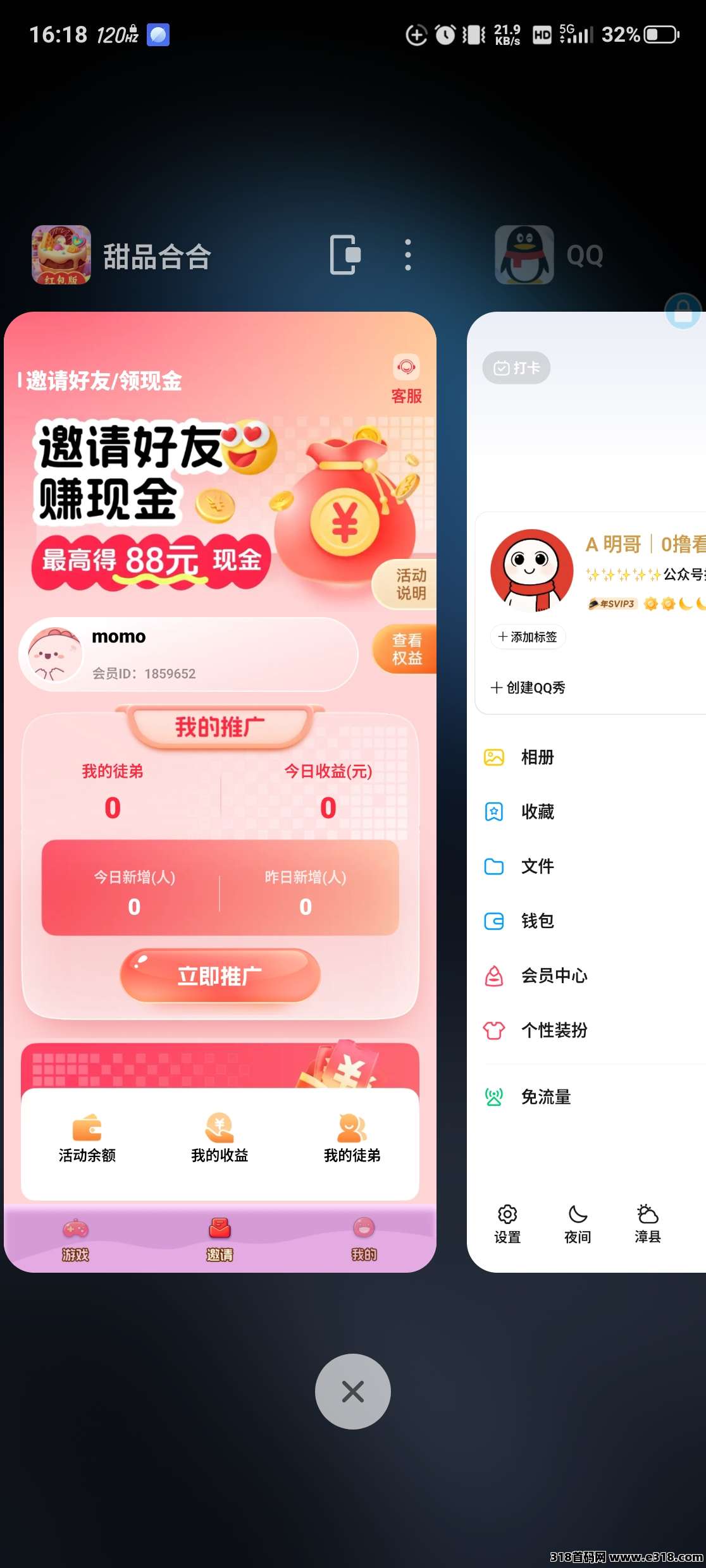Open the three-dot menu for 甜品合合
Screen dimensions: 706x1568
408,255
